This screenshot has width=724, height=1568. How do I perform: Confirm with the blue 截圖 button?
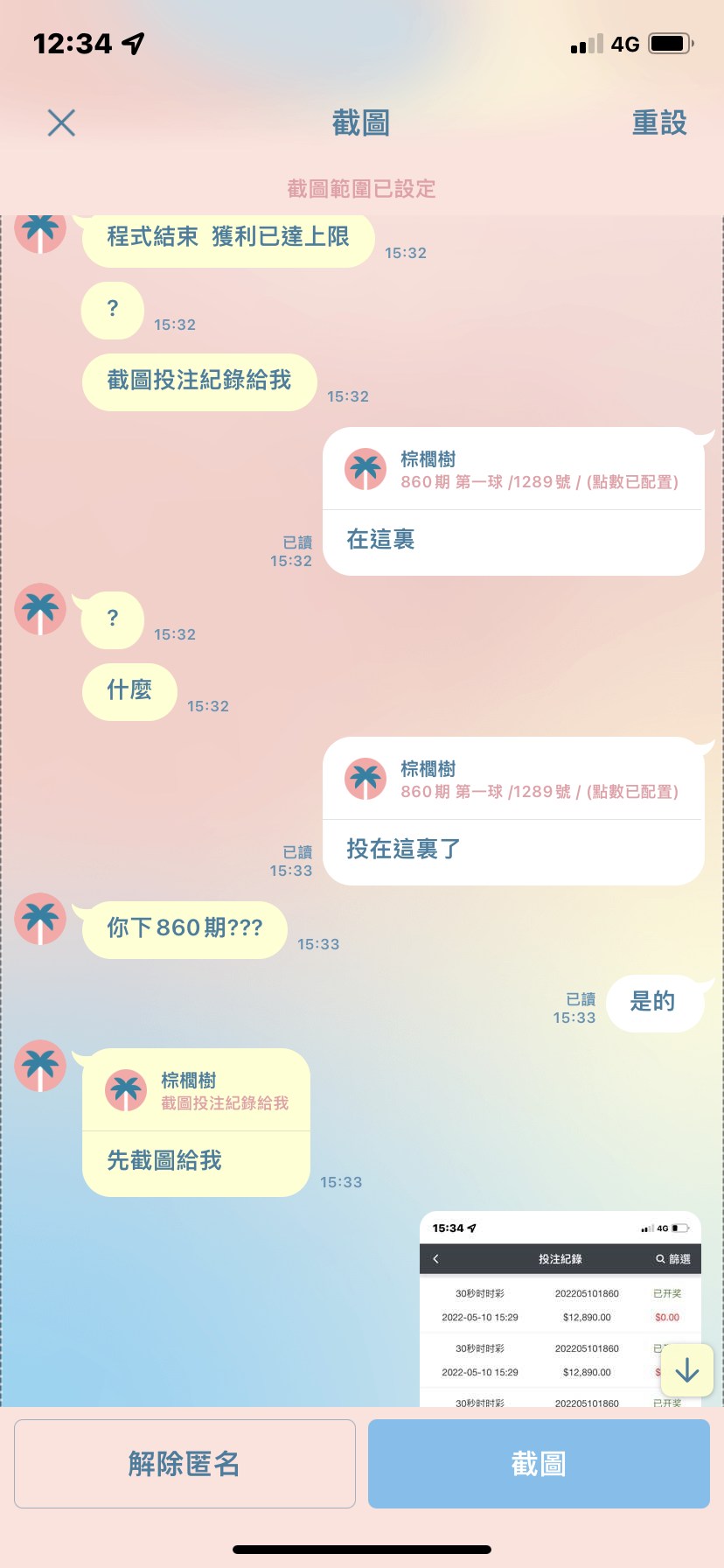pos(539,1464)
